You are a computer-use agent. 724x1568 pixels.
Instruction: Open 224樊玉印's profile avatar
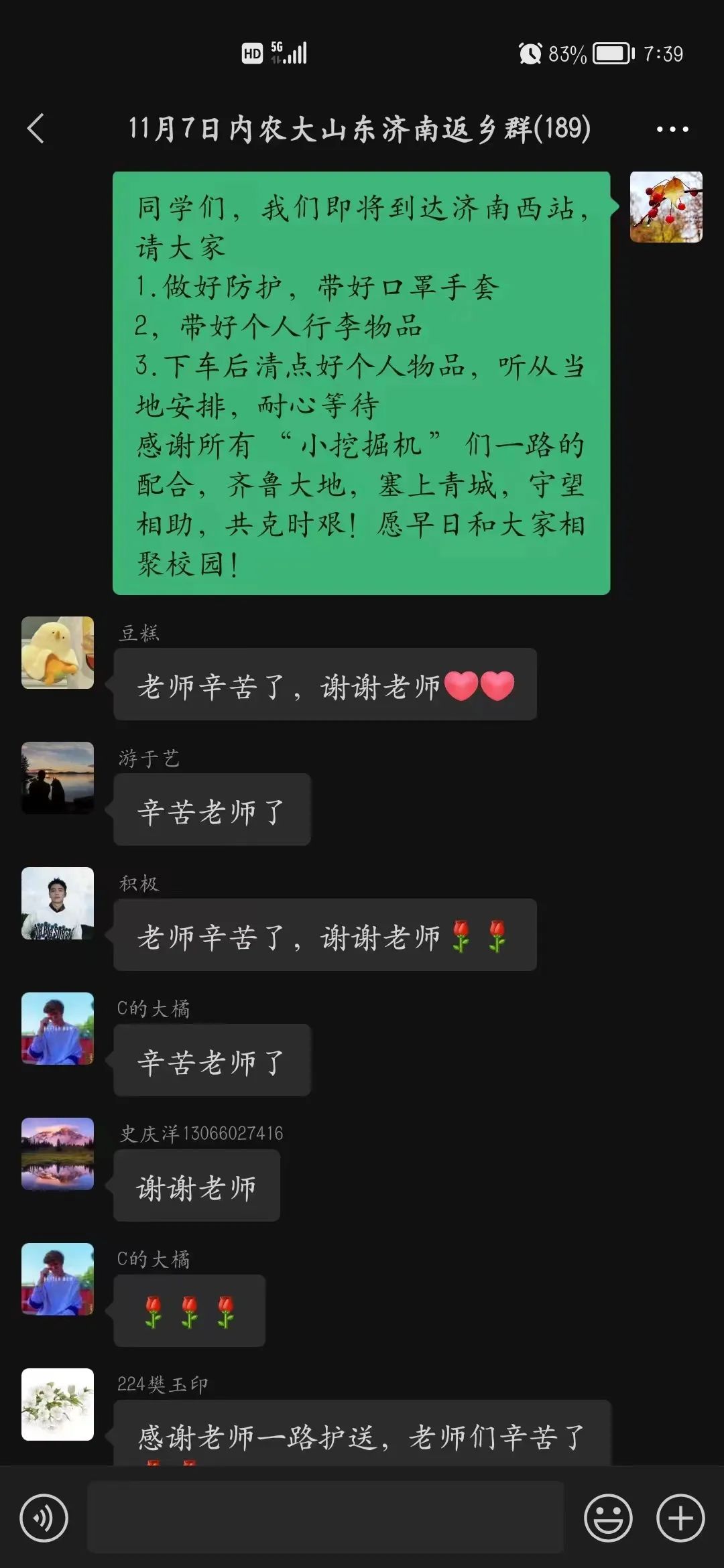58,1404
